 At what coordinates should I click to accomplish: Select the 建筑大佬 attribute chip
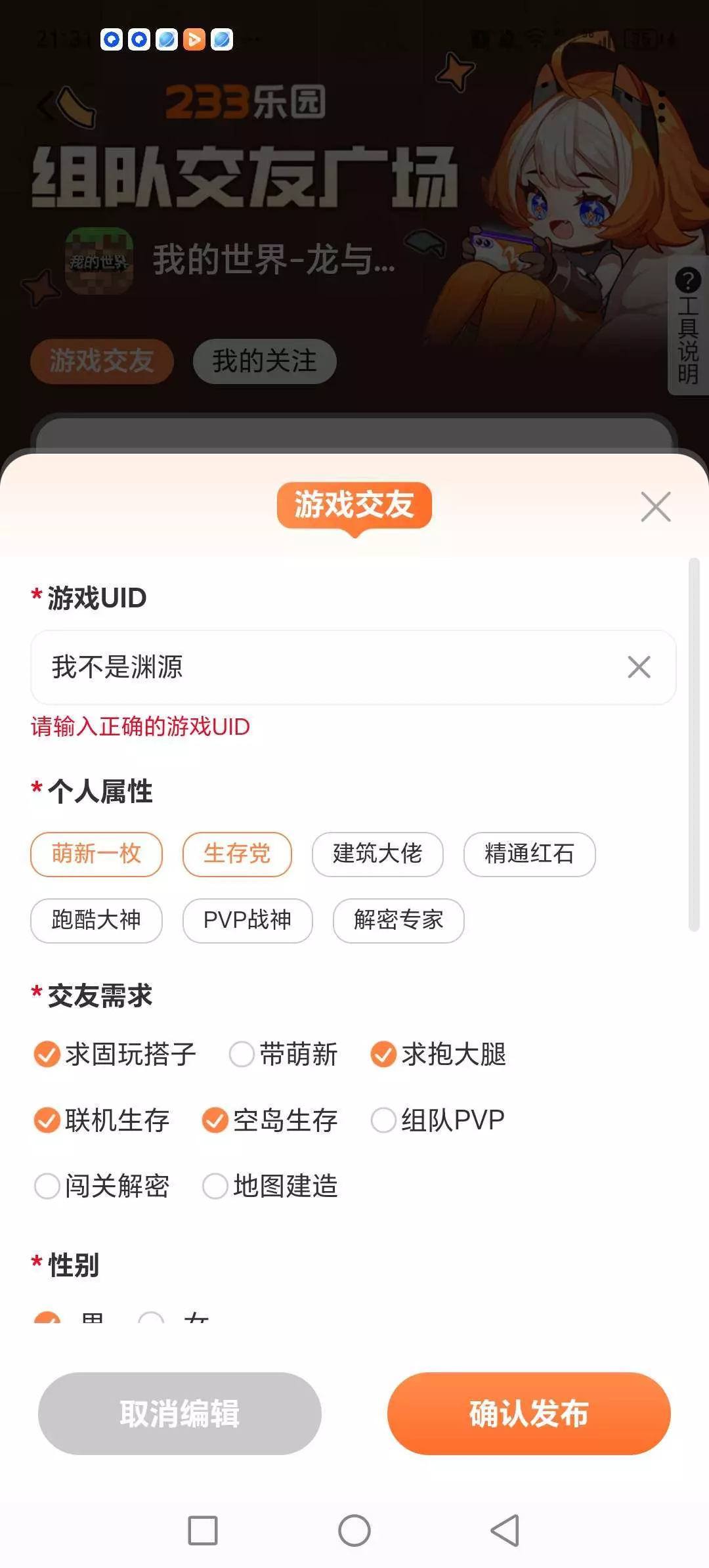[x=377, y=854]
